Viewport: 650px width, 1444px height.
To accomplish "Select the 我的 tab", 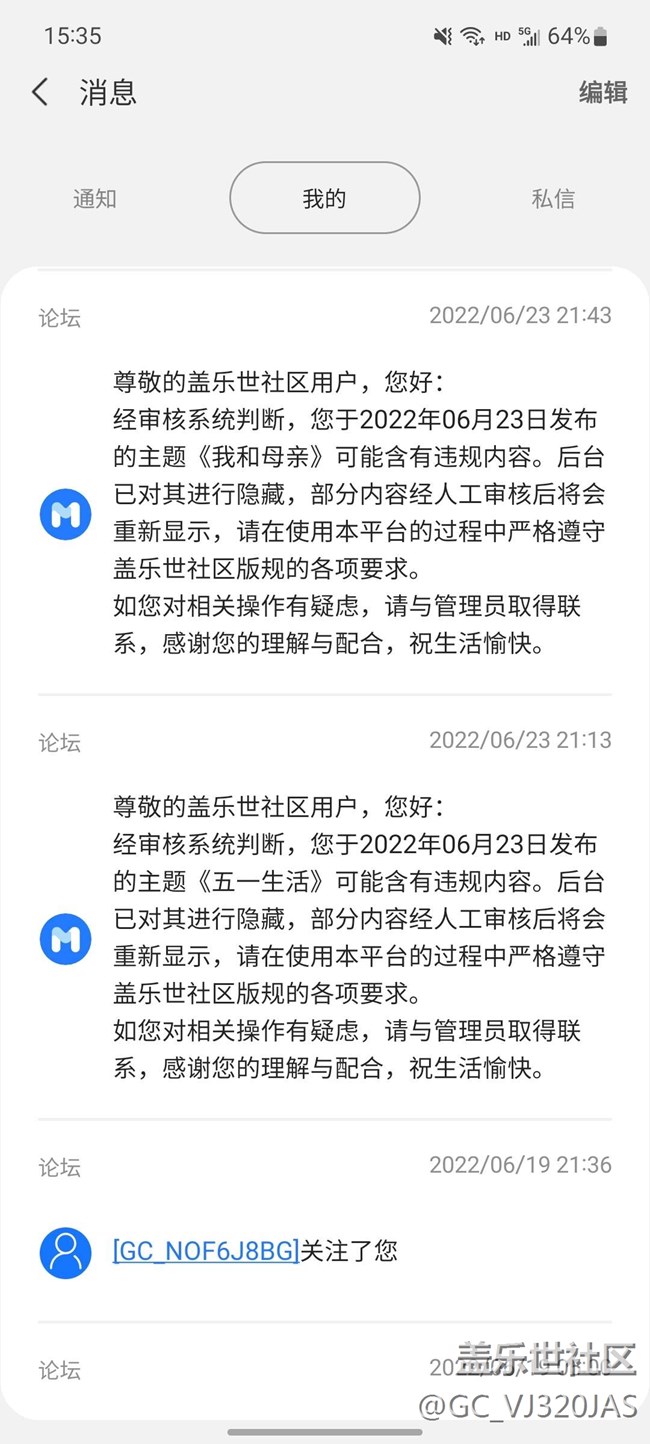I will coord(324,199).
